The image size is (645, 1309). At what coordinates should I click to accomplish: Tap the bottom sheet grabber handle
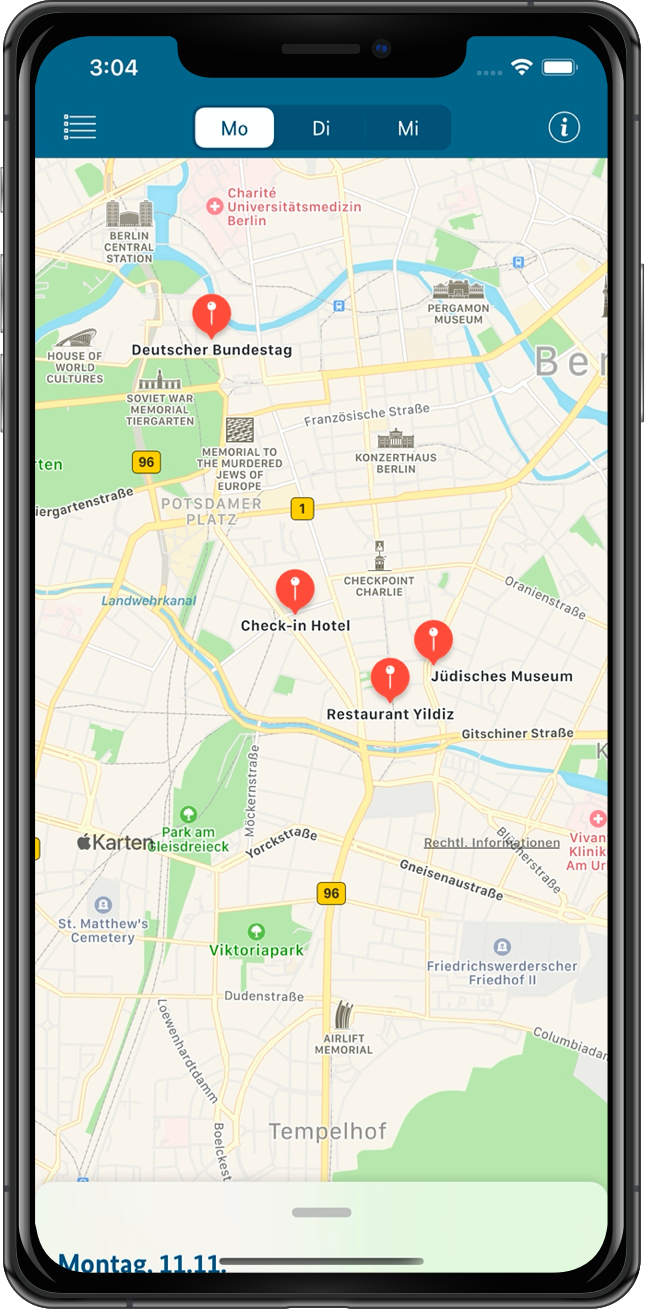[321, 1212]
